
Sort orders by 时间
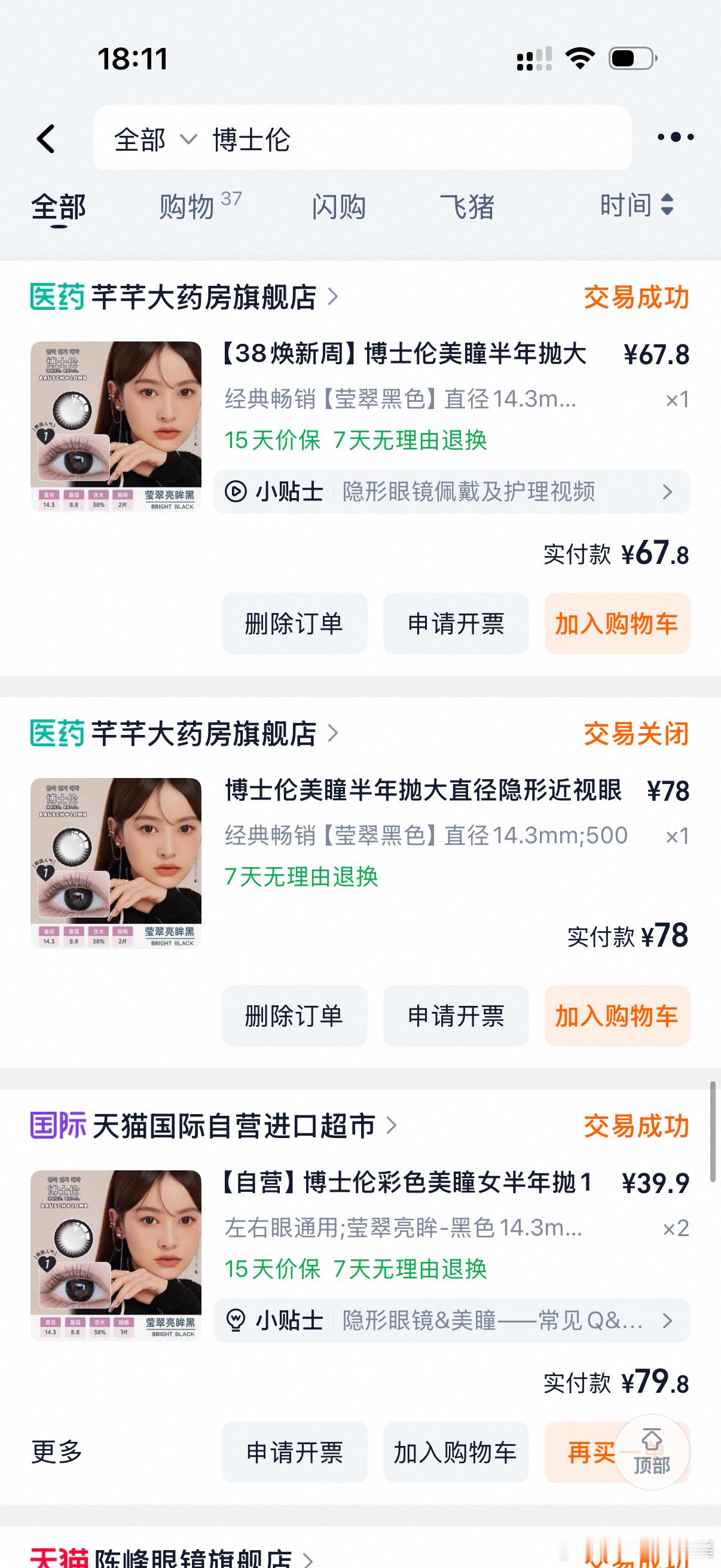[x=637, y=205]
